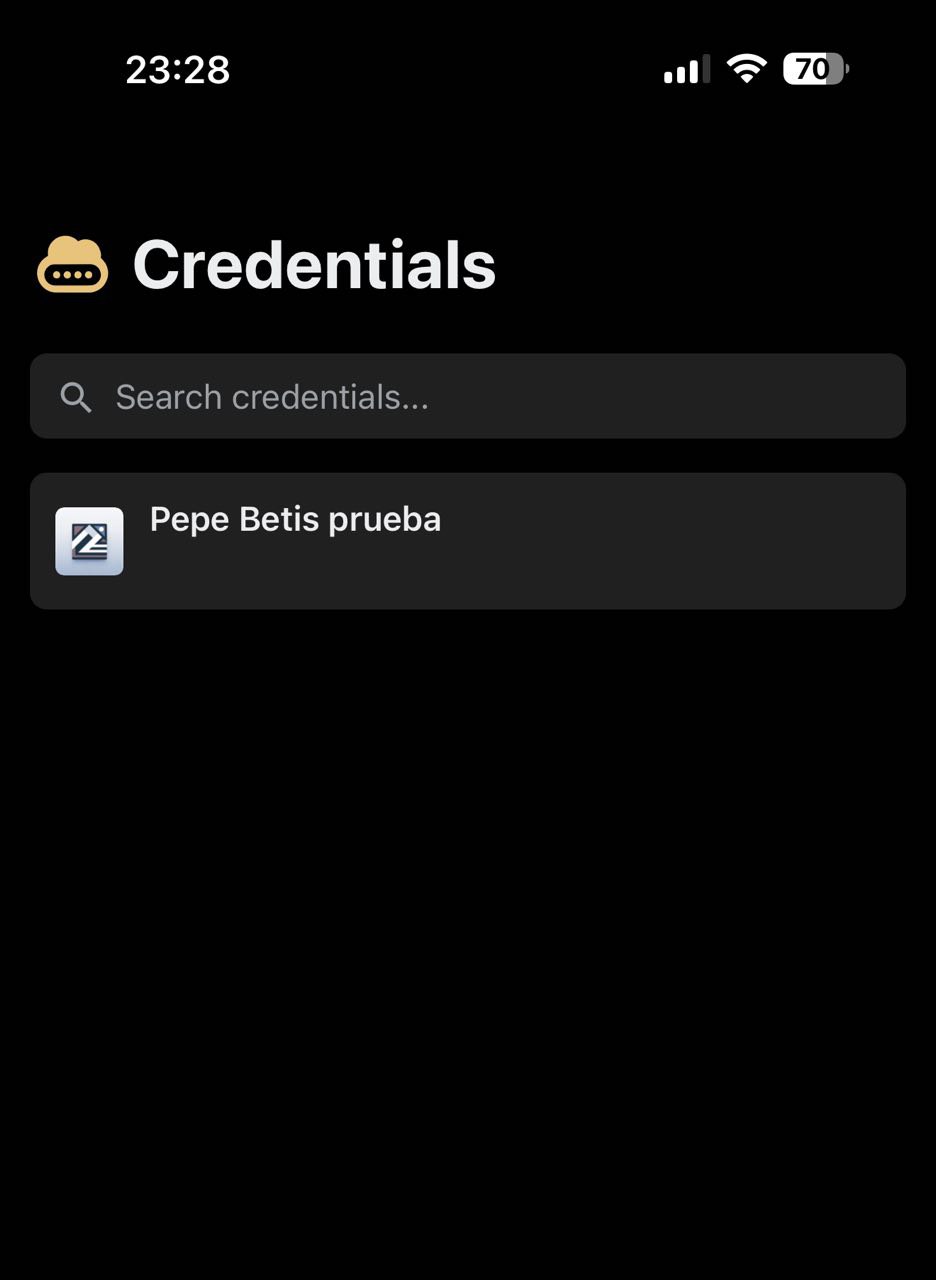Open the Pepe Betis prueba credential
This screenshot has width=936, height=1280.
(468, 541)
